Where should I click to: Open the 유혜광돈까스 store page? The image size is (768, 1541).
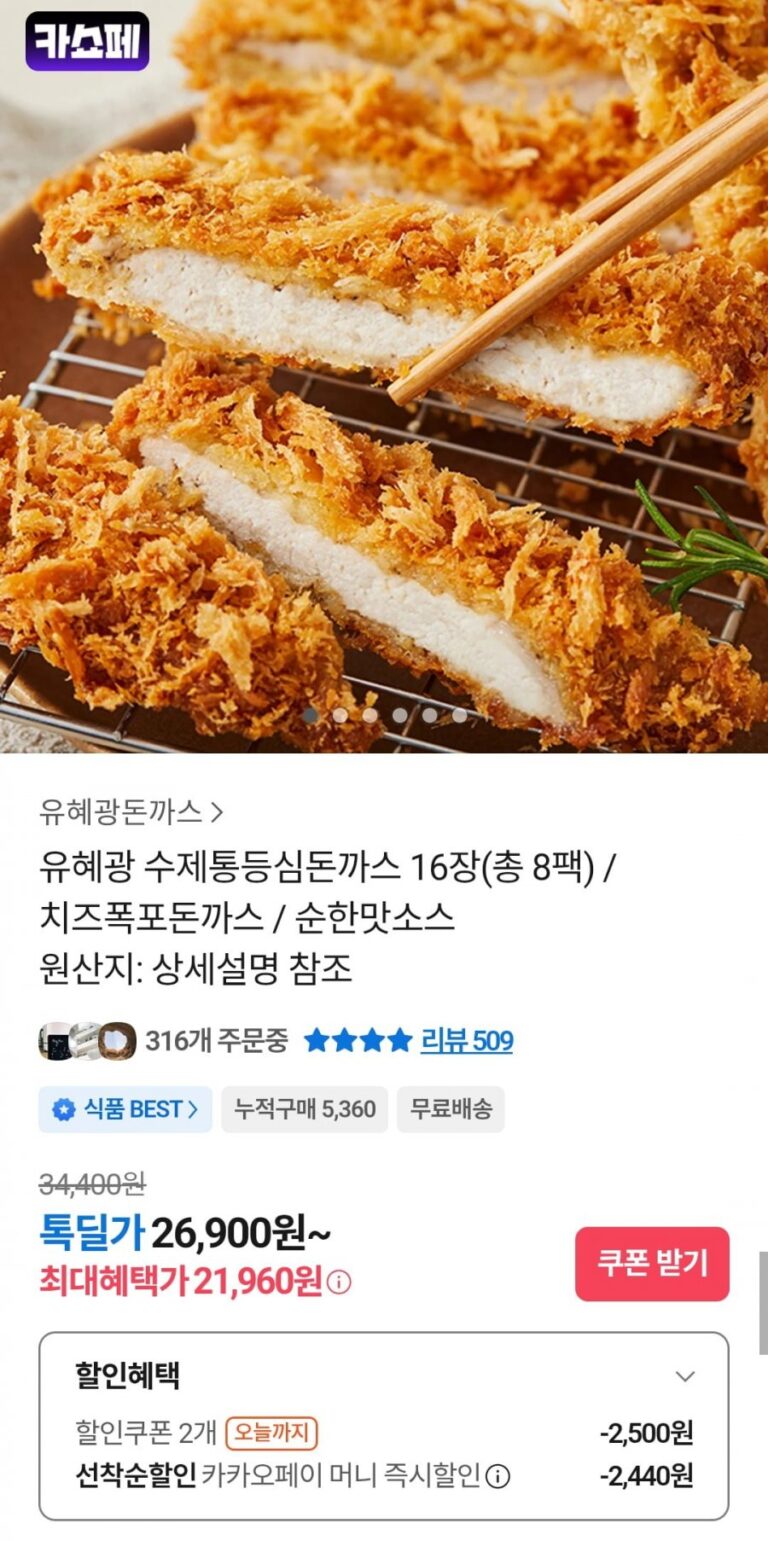pyautogui.click(x=131, y=811)
